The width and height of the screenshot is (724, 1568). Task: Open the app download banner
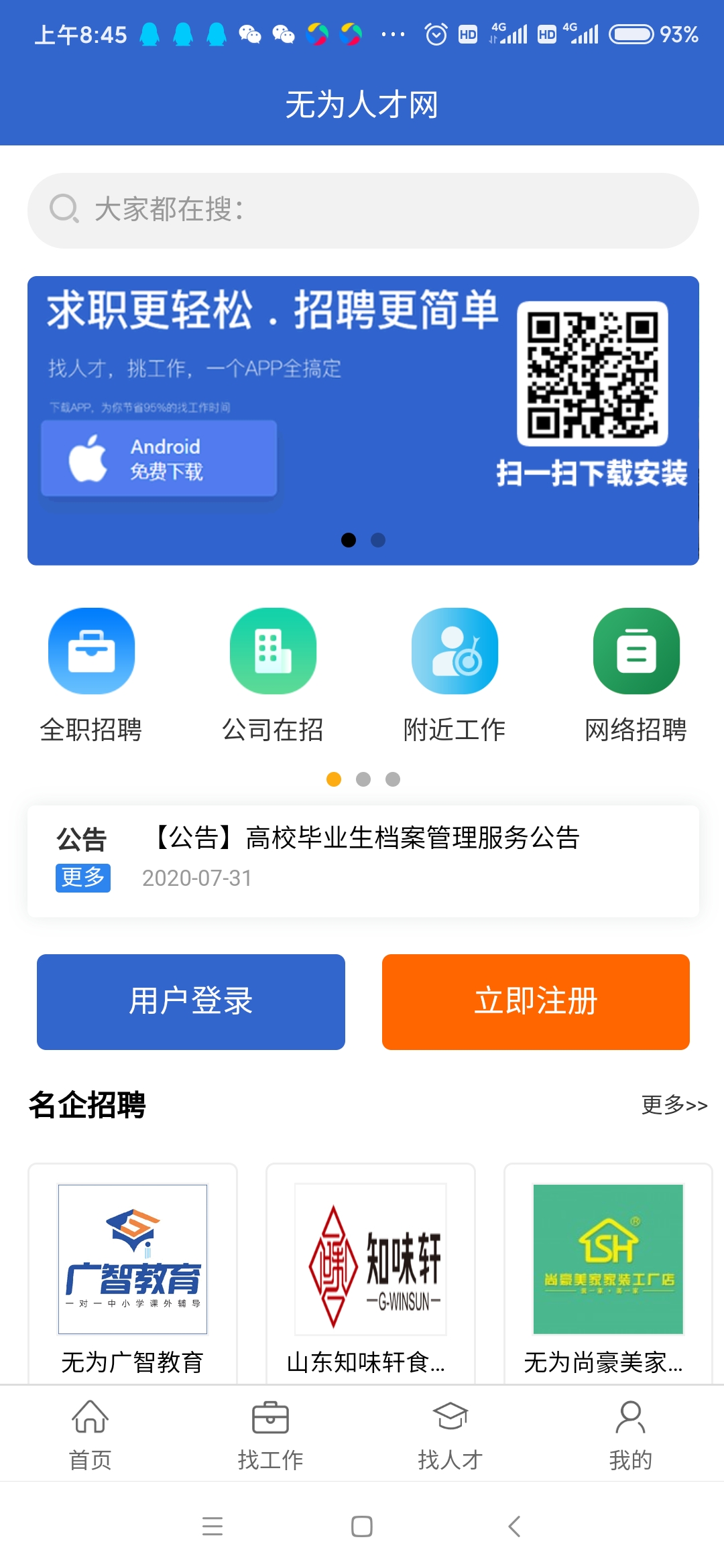click(363, 420)
